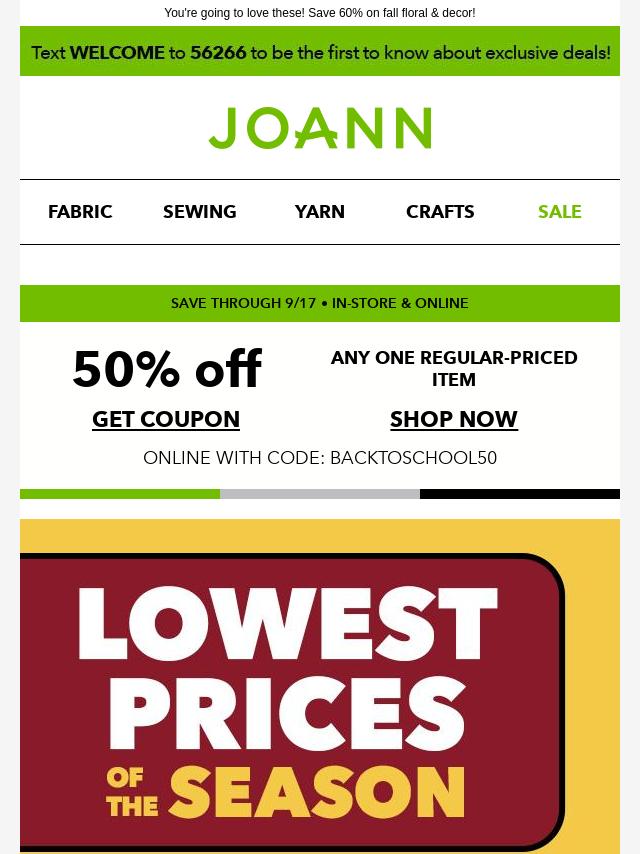640x854 pixels.
Task: Go to the SEWING section
Action: pyautogui.click(x=200, y=212)
